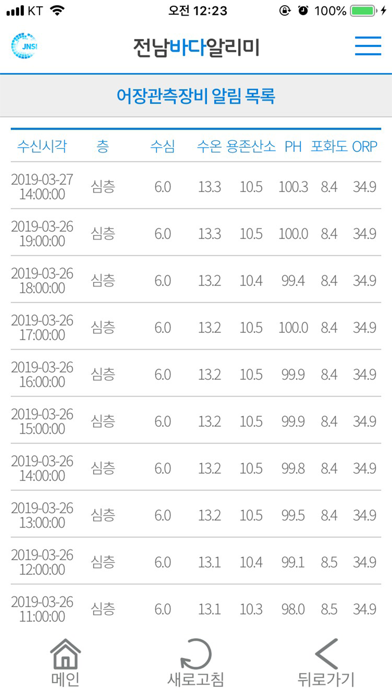392x696 pixels.
Task: Go to 메인 home screen
Action: [65, 662]
